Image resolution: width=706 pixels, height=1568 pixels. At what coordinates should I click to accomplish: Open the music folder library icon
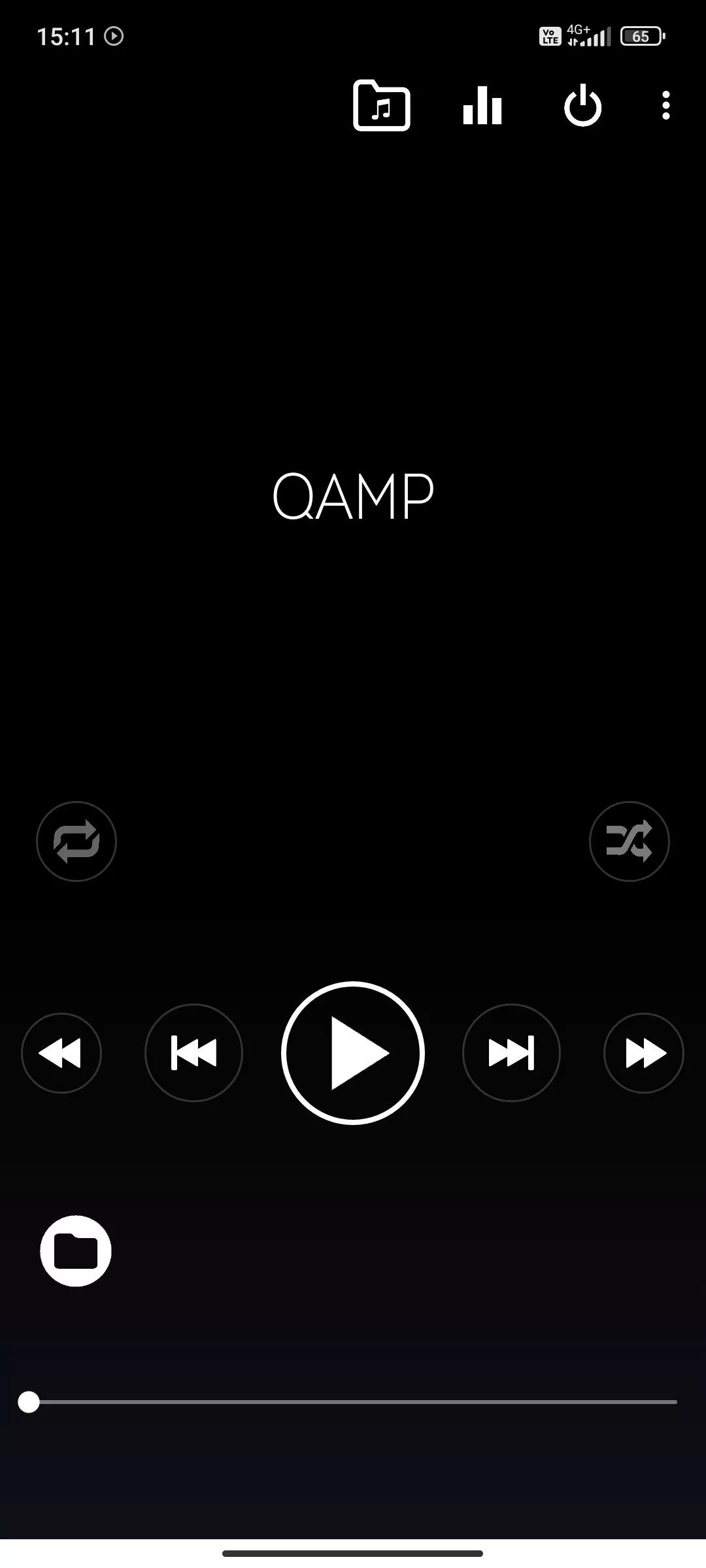(382, 105)
